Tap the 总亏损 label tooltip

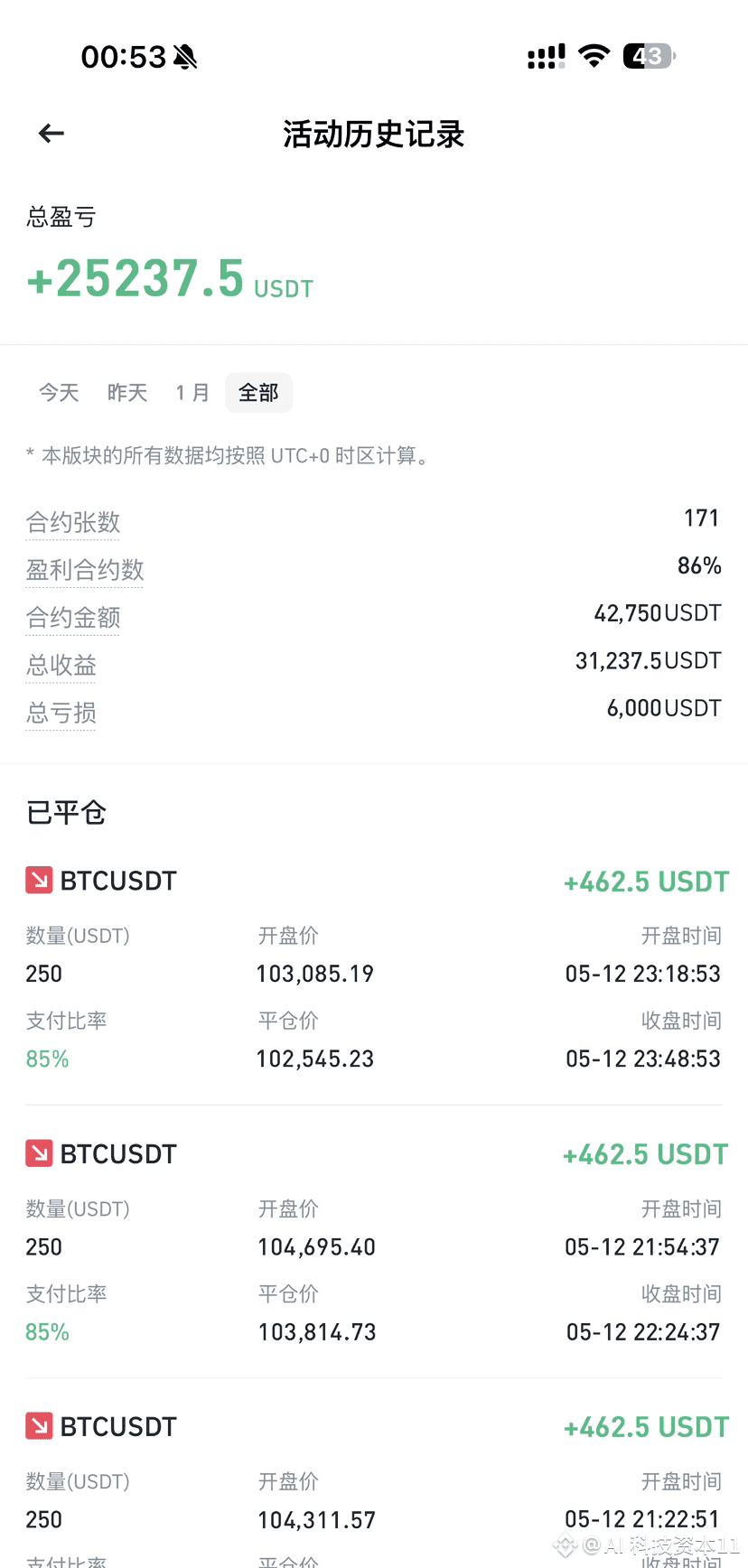click(x=61, y=713)
